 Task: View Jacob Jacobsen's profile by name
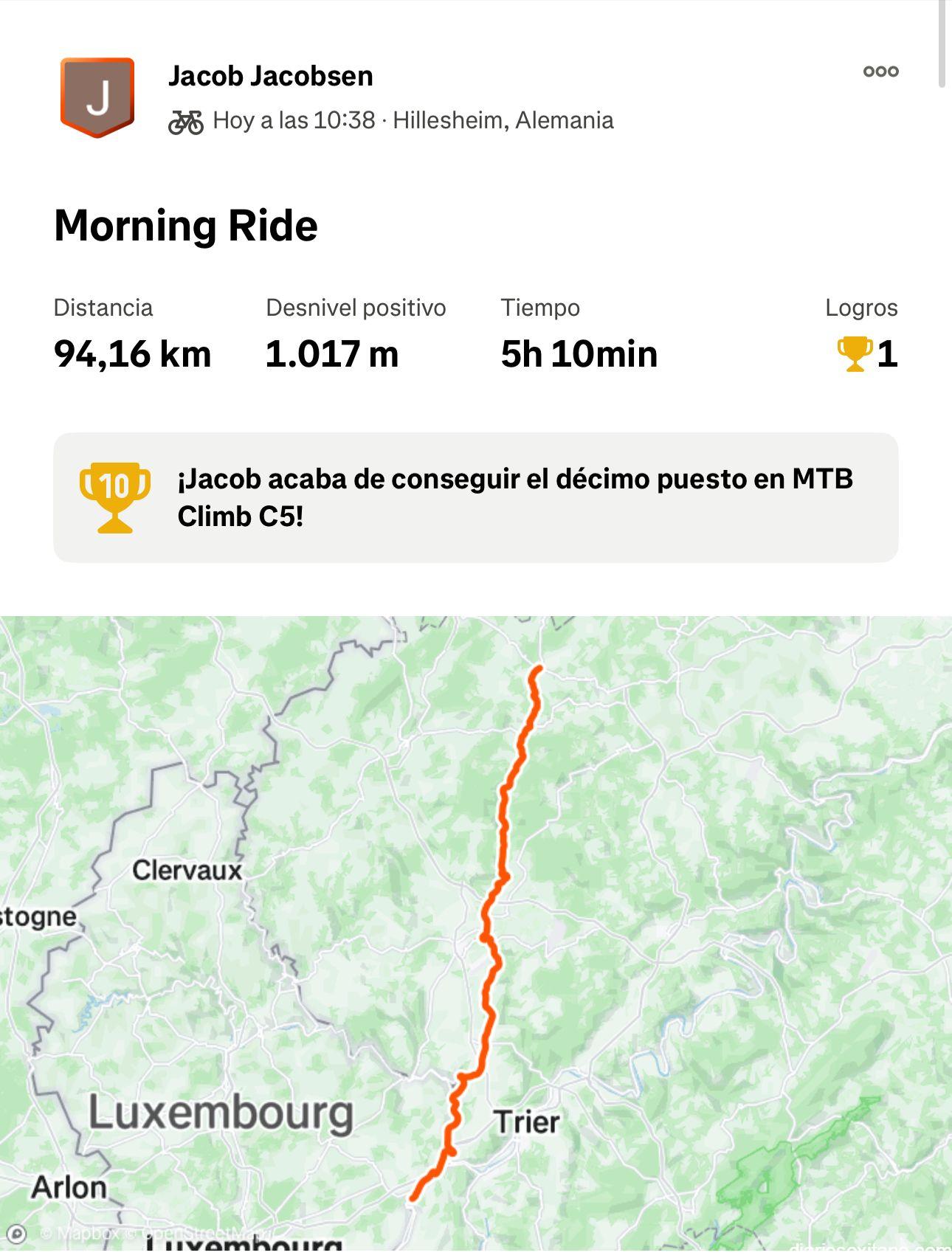(x=270, y=76)
